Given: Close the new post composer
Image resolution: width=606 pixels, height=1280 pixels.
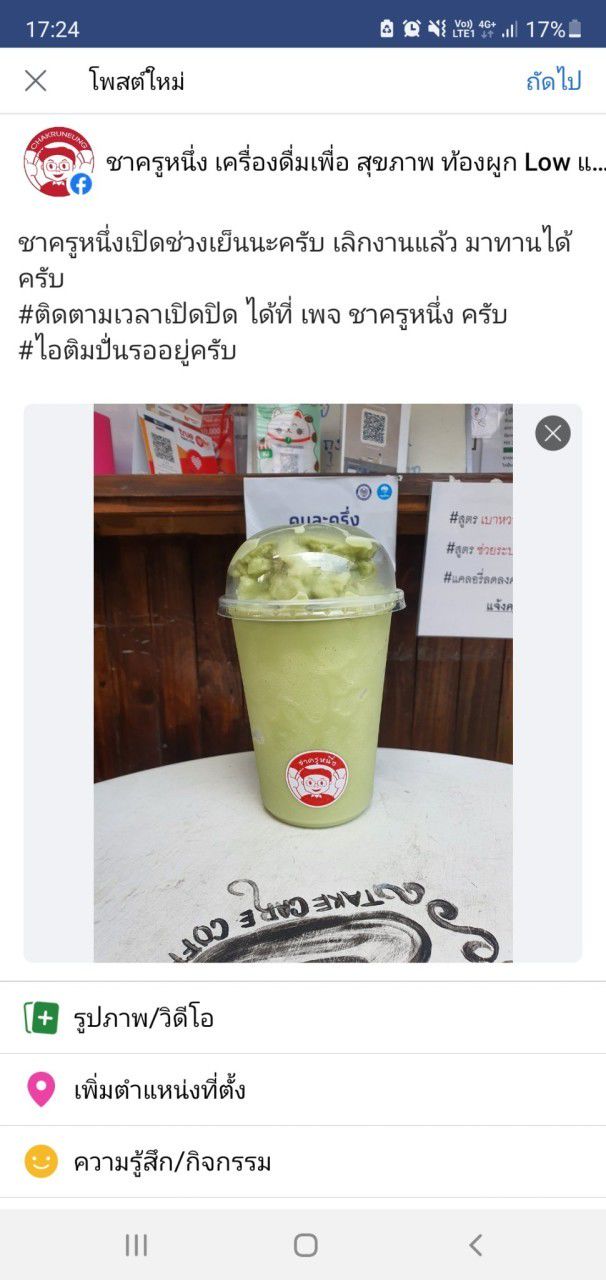Looking at the screenshot, I should (35, 81).
